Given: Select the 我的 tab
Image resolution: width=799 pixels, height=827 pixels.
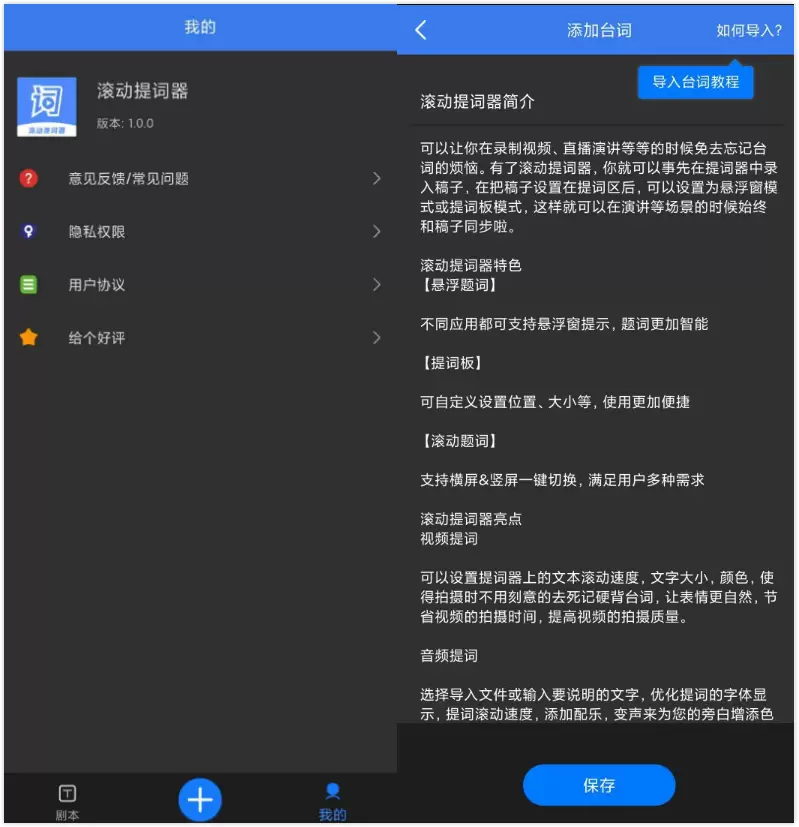Looking at the screenshot, I should point(332,802).
